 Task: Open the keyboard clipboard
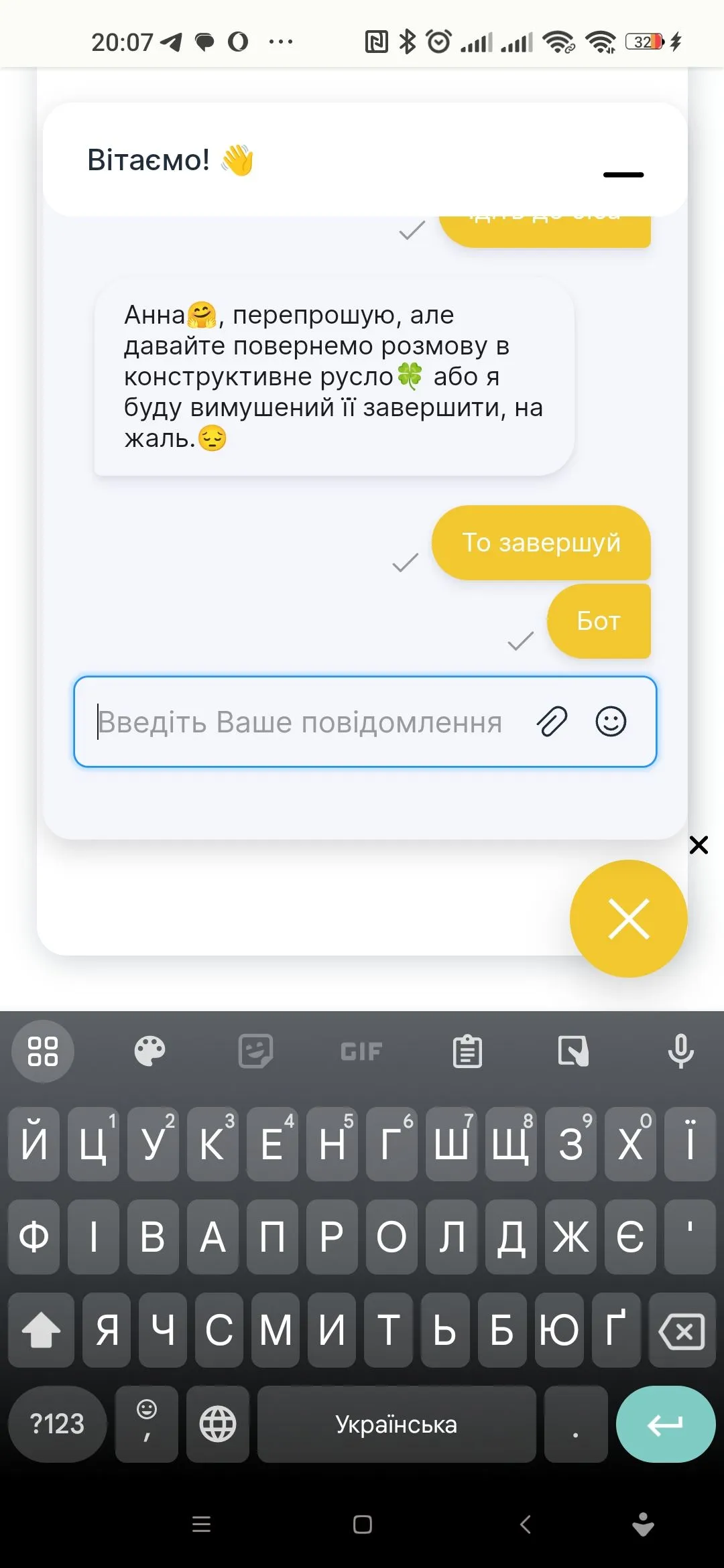point(467,1051)
